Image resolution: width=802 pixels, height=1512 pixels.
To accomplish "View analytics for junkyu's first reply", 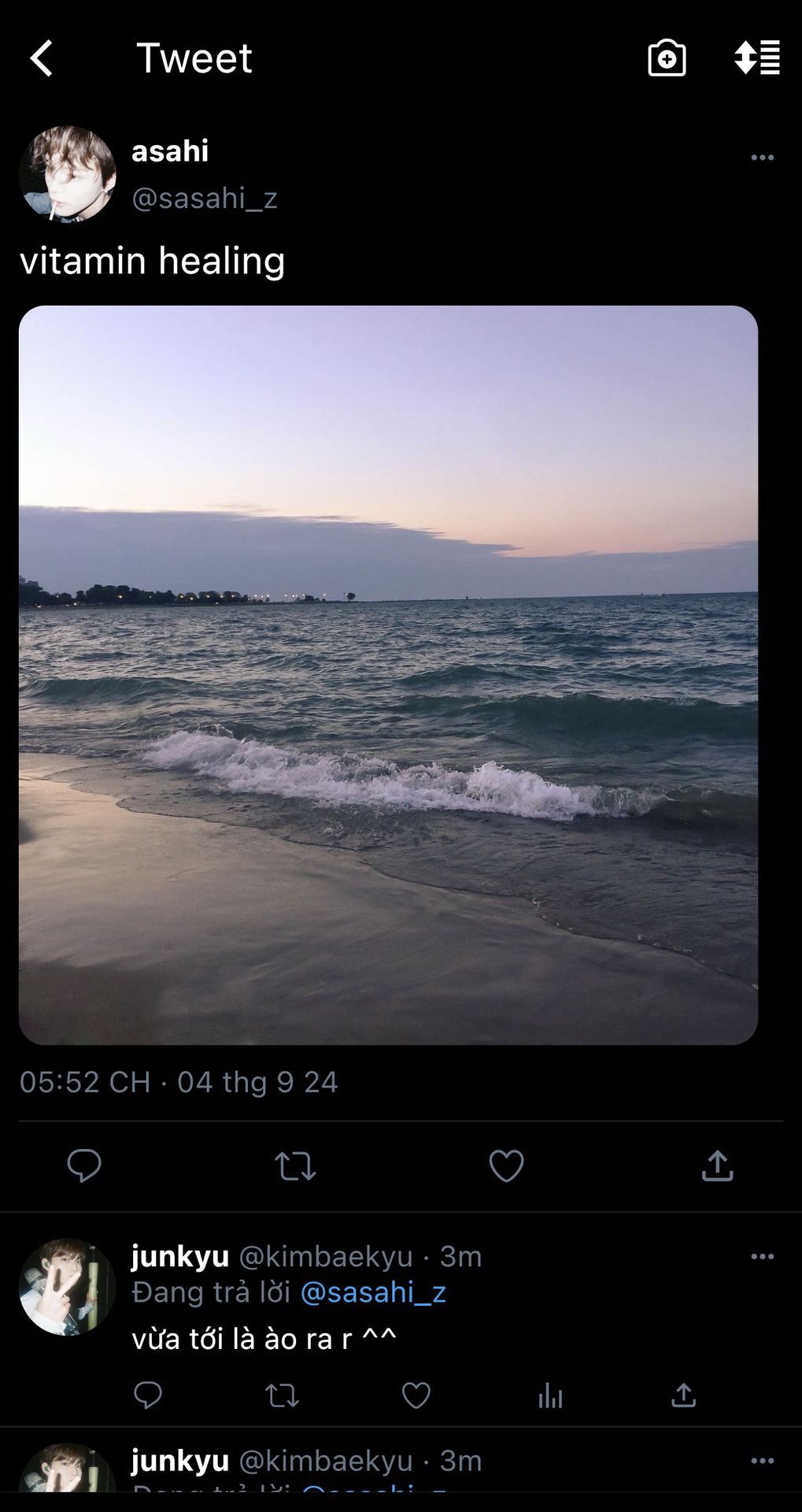I will coord(550,1396).
